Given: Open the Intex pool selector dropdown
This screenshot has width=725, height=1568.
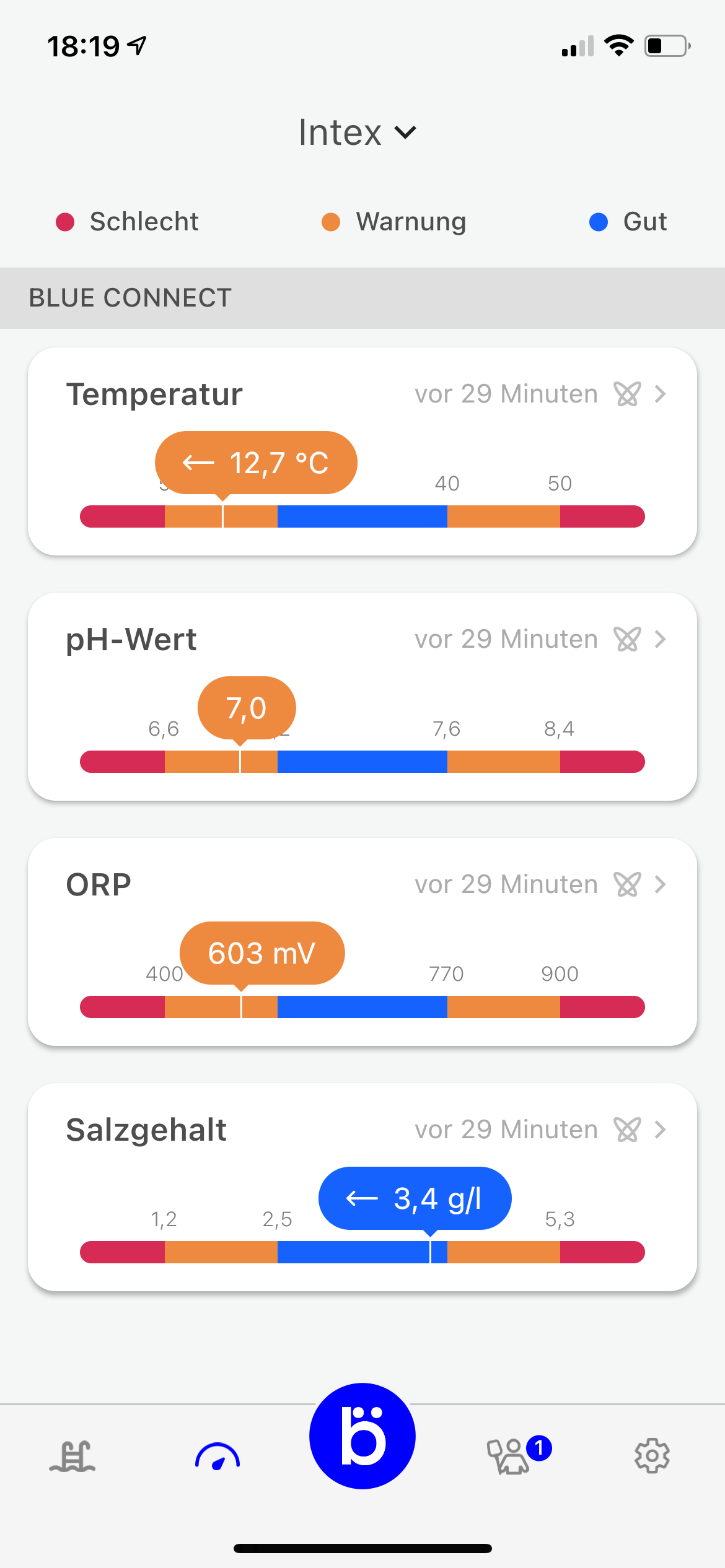Looking at the screenshot, I should coord(358,133).
